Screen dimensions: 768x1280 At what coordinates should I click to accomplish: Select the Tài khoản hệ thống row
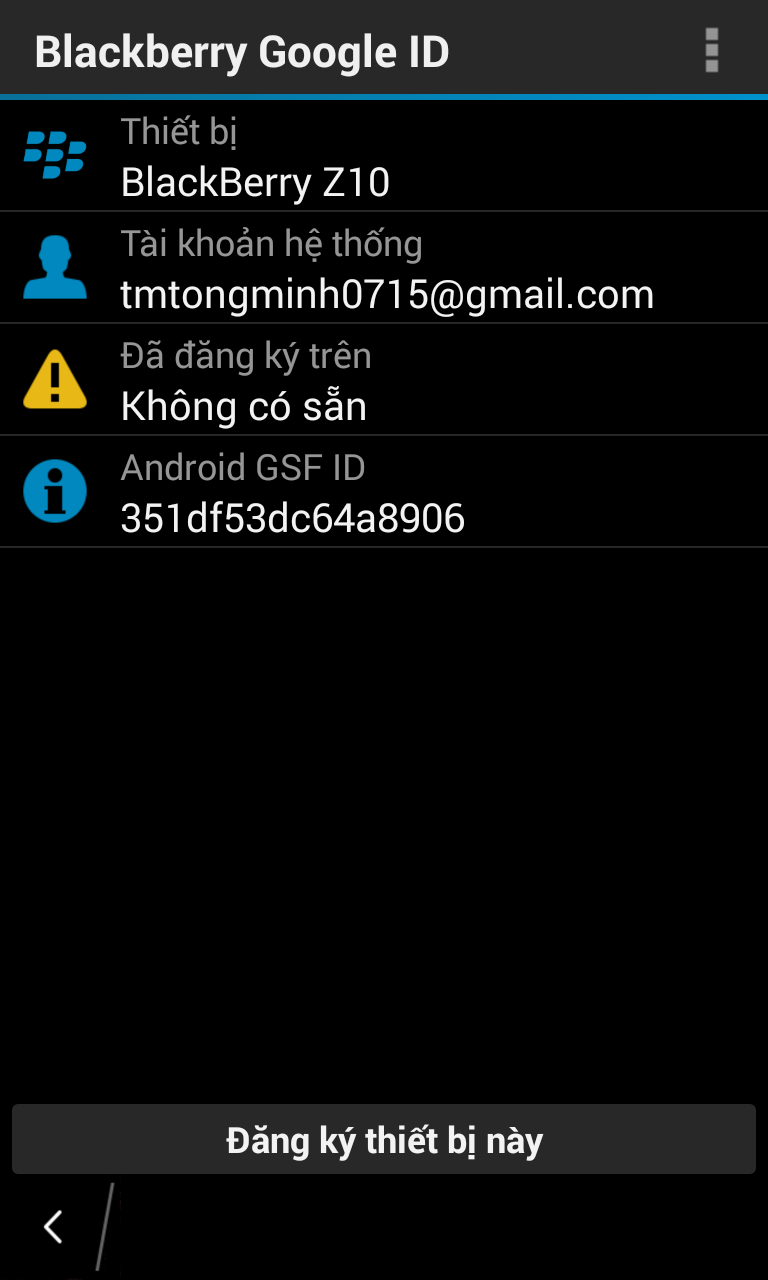click(x=384, y=268)
